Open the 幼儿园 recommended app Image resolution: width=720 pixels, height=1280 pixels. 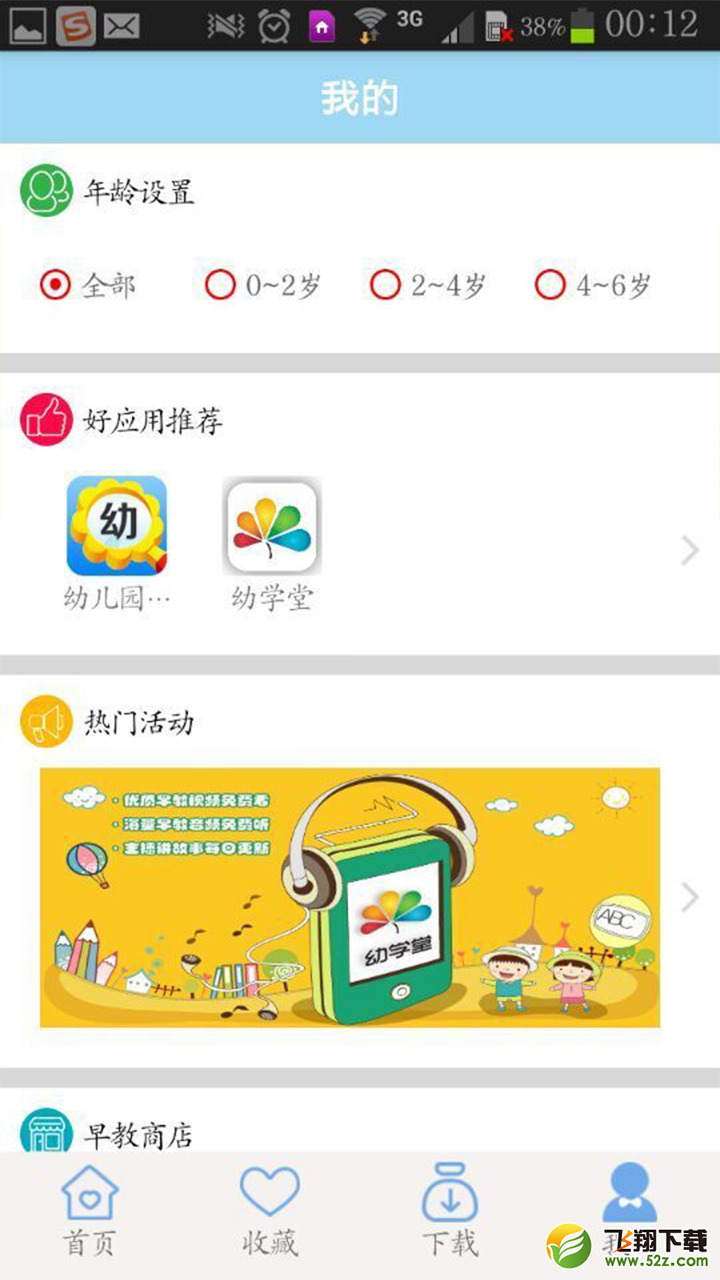point(117,545)
